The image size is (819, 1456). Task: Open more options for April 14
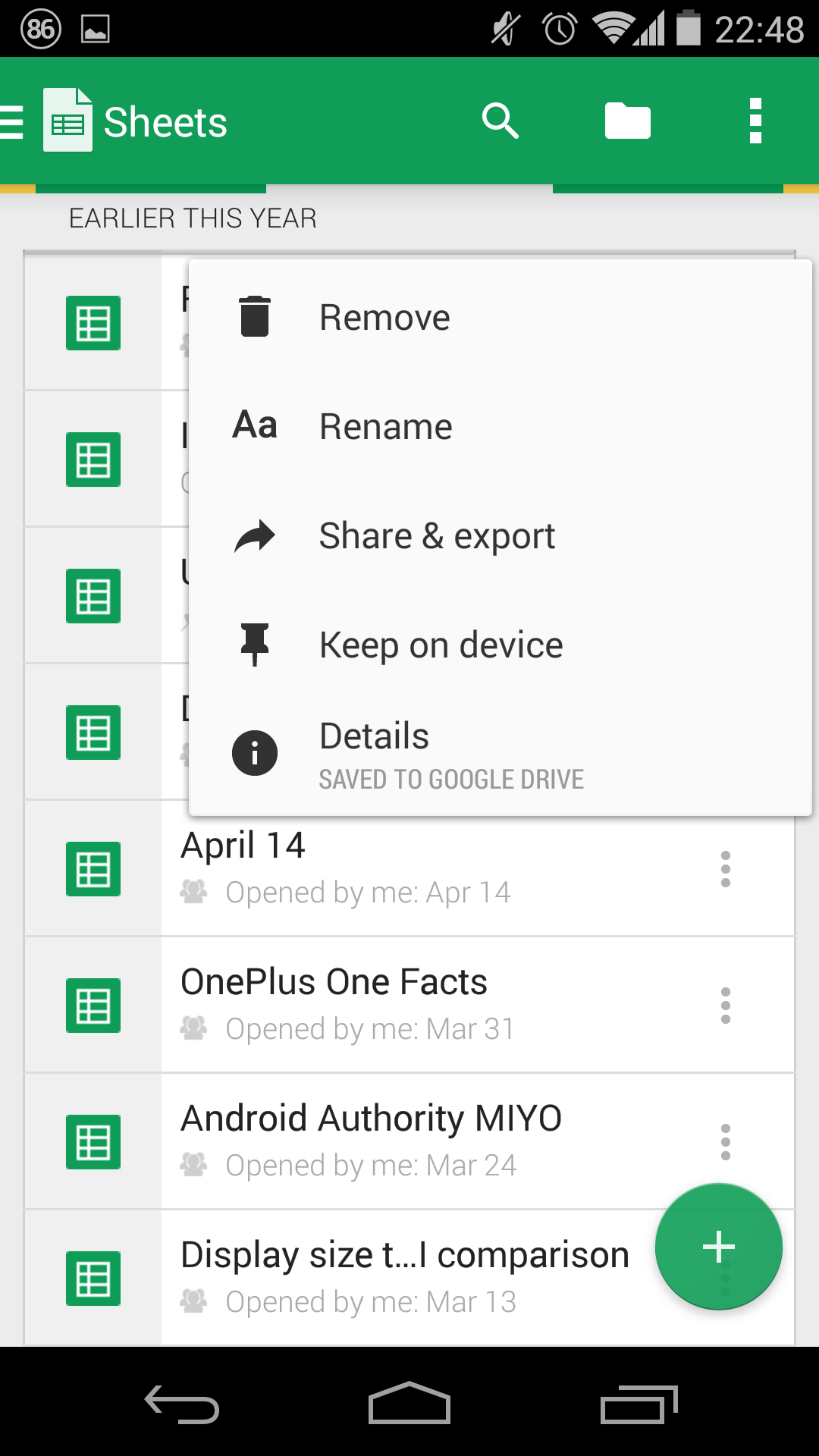tap(726, 869)
